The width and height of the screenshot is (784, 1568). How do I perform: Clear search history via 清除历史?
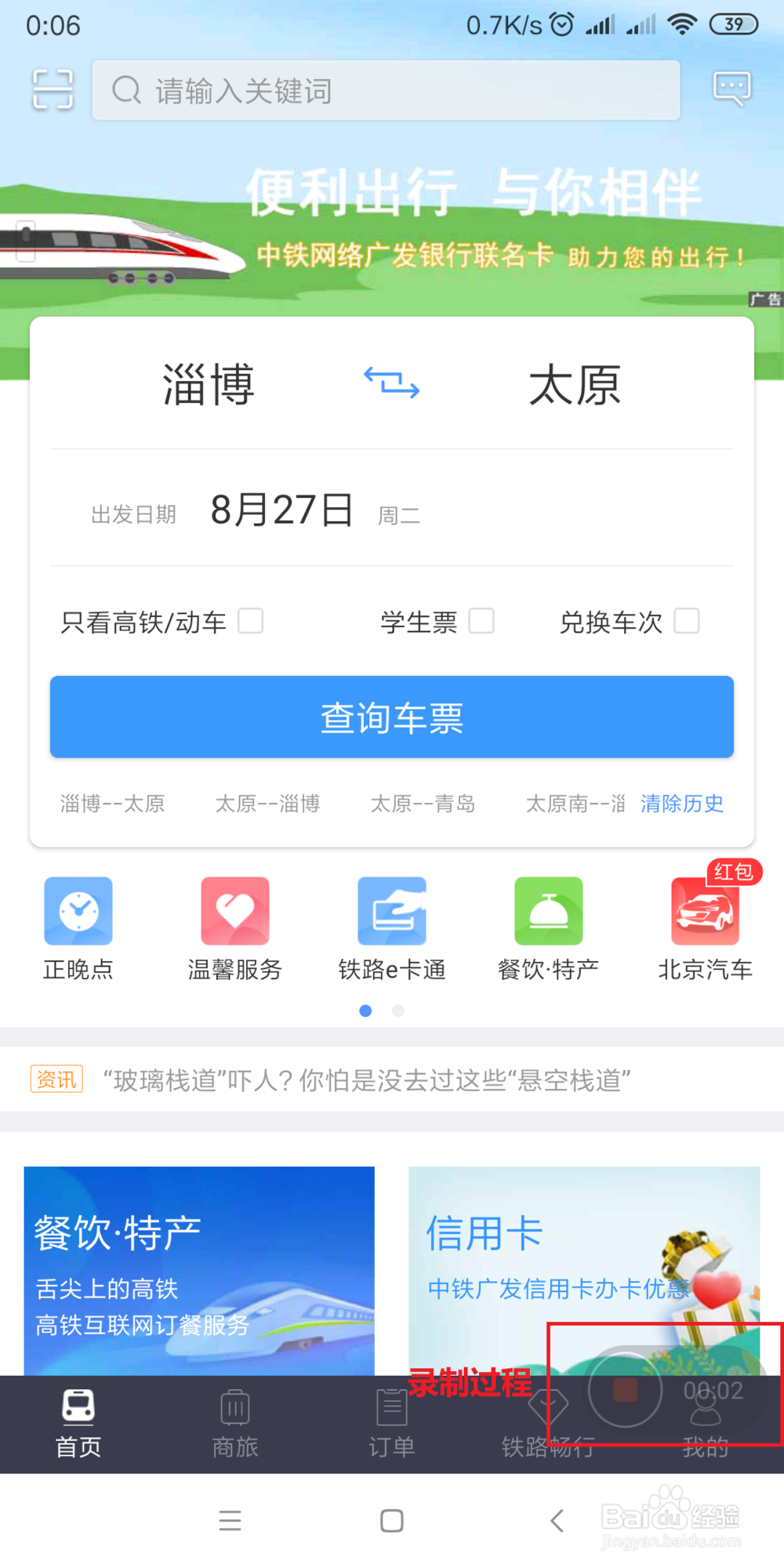coord(681,804)
